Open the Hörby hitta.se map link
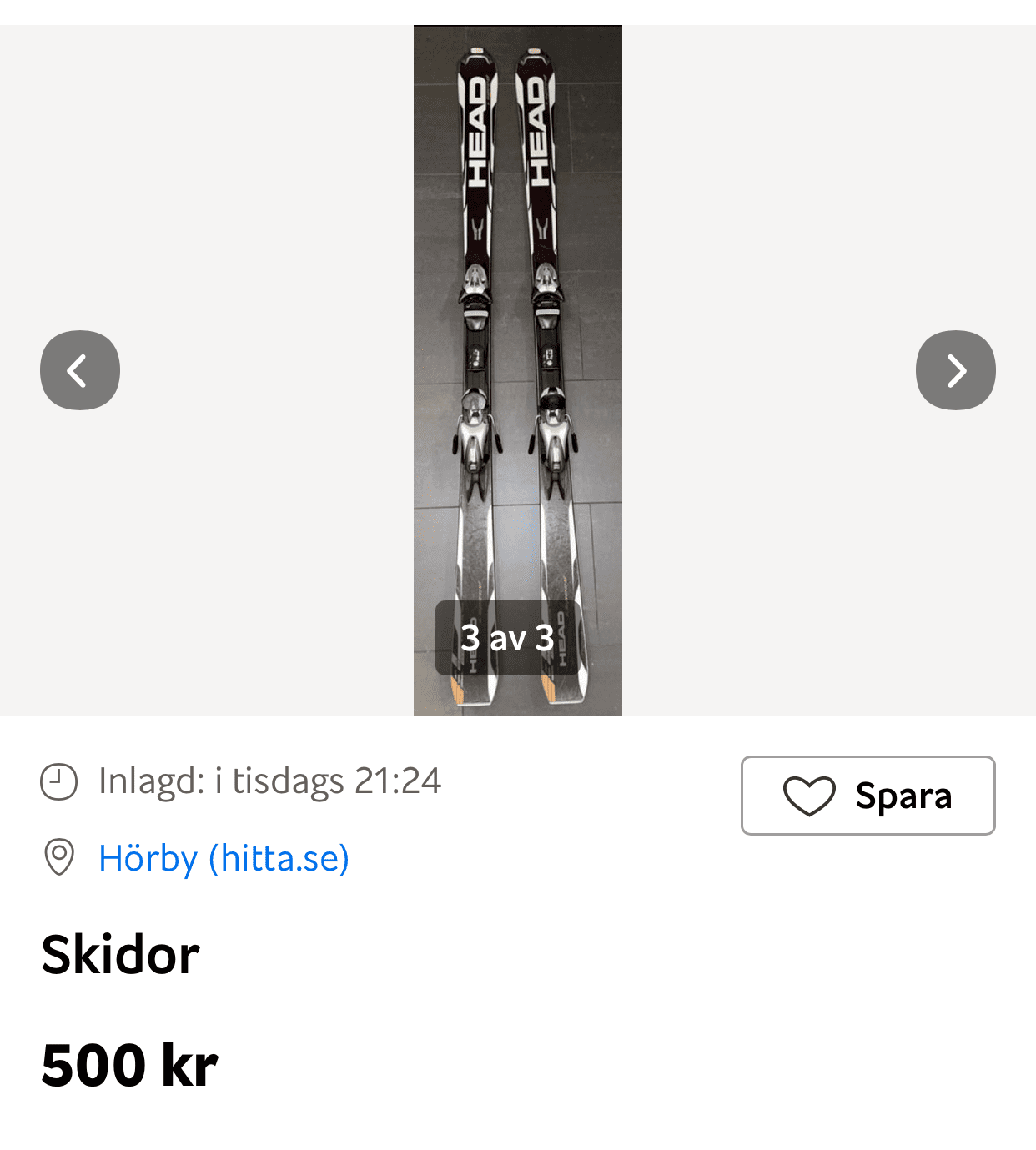The height and width of the screenshot is (1150, 1036). pyautogui.click(x=224, y=857)
